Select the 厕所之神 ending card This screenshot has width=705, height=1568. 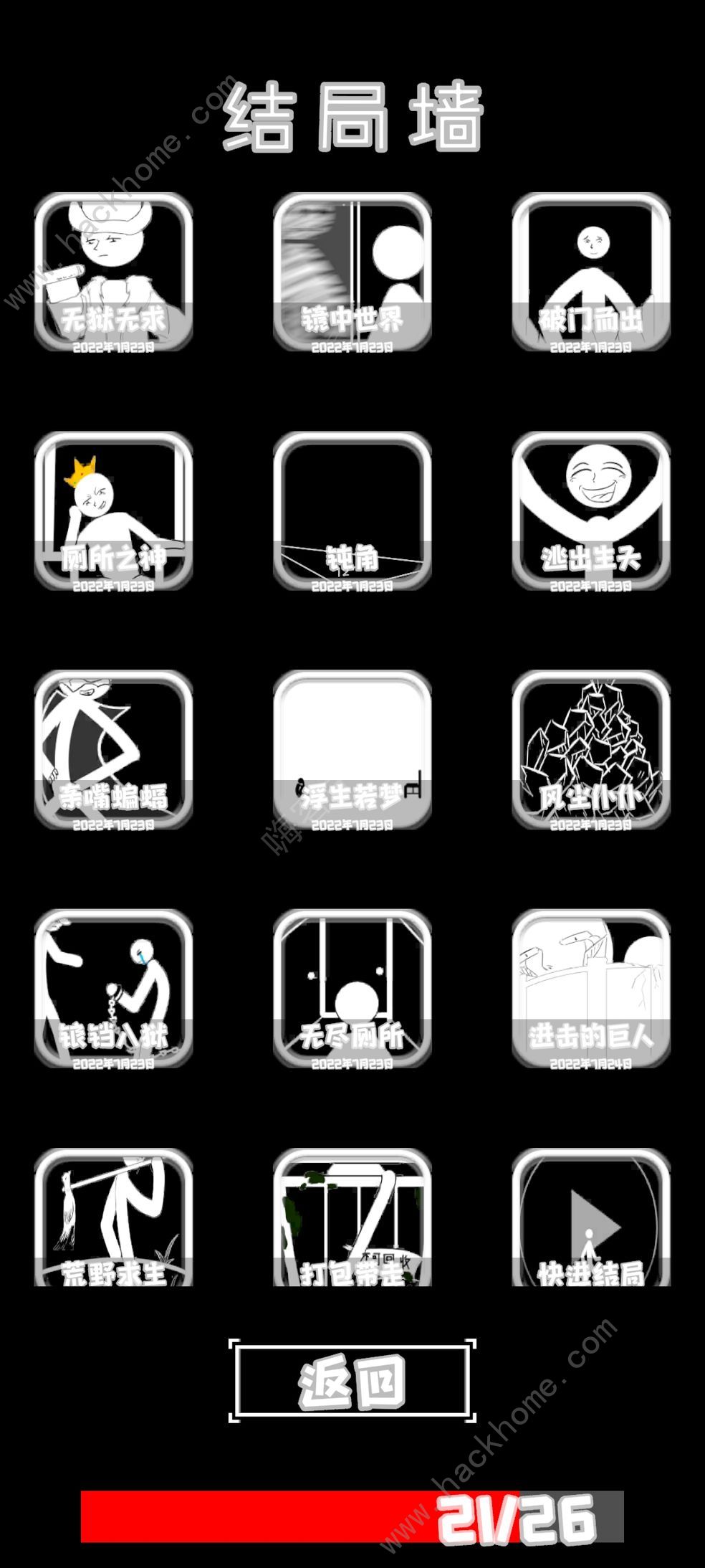[113, 510]
